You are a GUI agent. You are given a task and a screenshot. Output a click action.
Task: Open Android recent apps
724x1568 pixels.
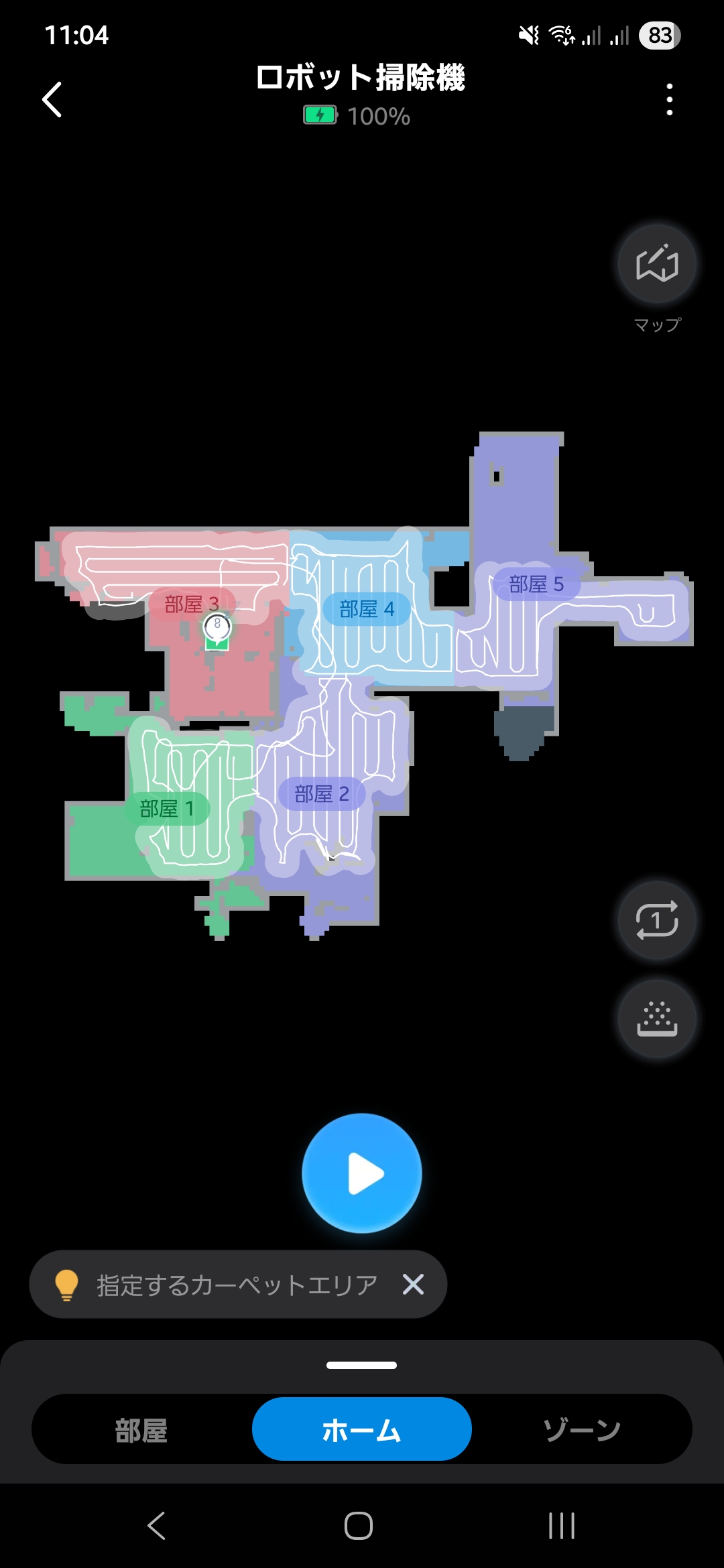point(562,1526)
